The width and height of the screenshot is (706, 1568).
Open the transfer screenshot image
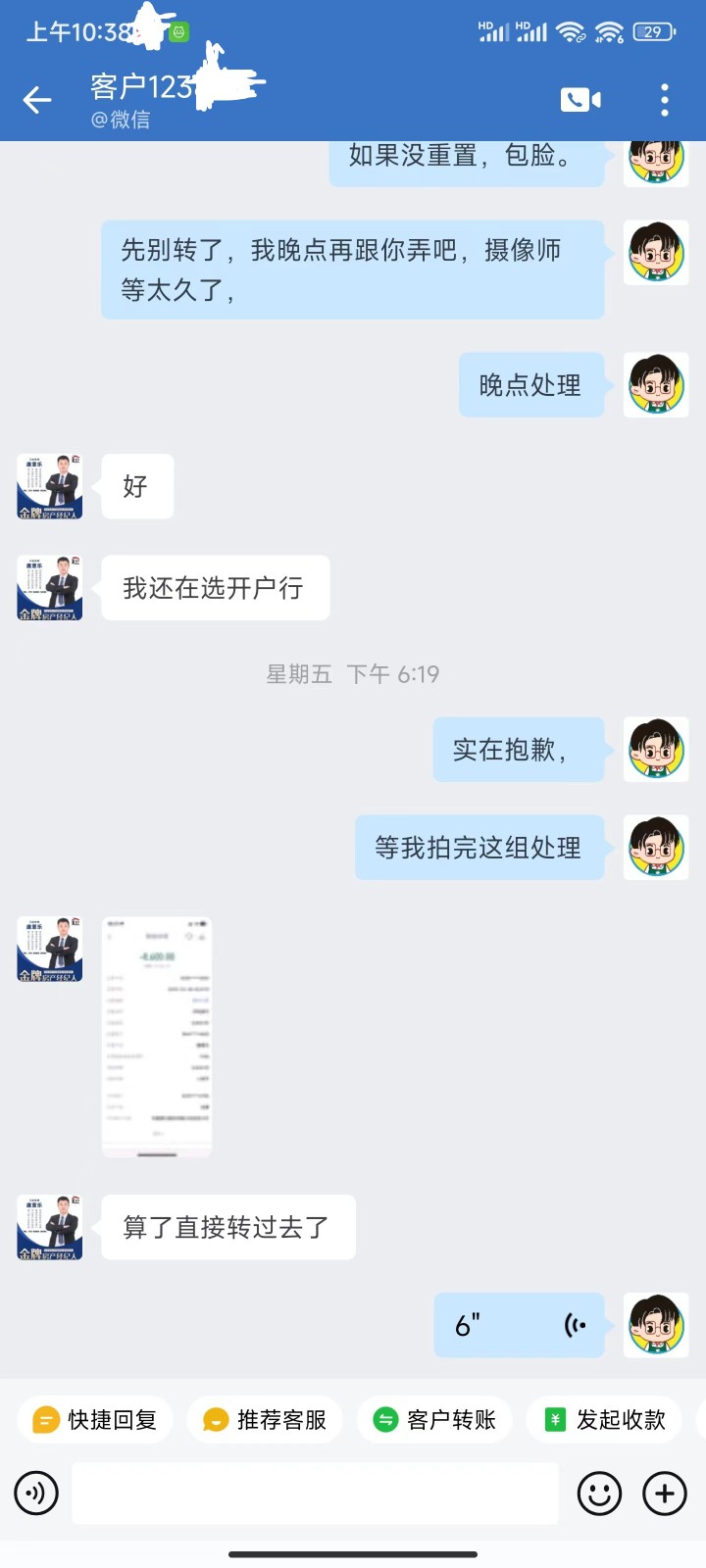click(157, 1037)
